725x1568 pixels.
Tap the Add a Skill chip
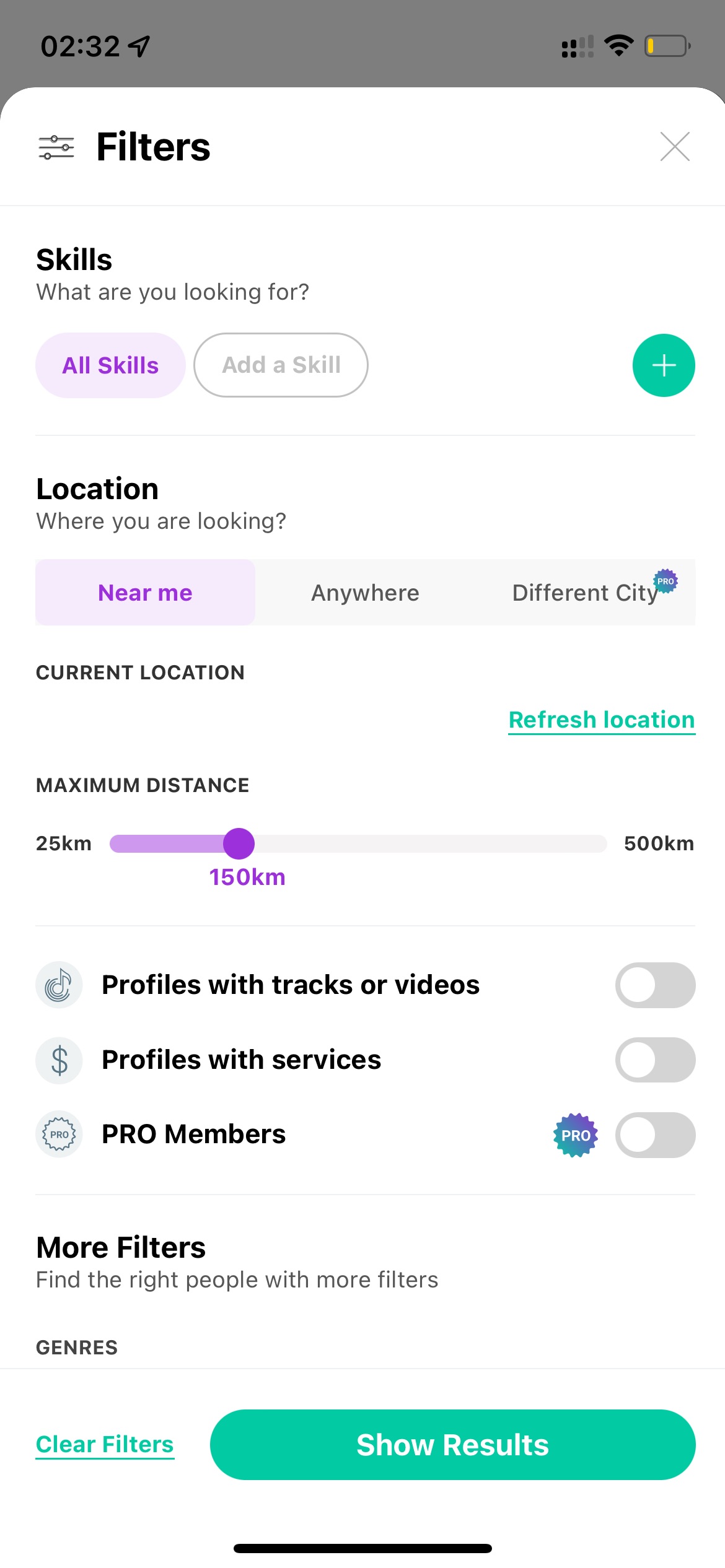point(281,365)
